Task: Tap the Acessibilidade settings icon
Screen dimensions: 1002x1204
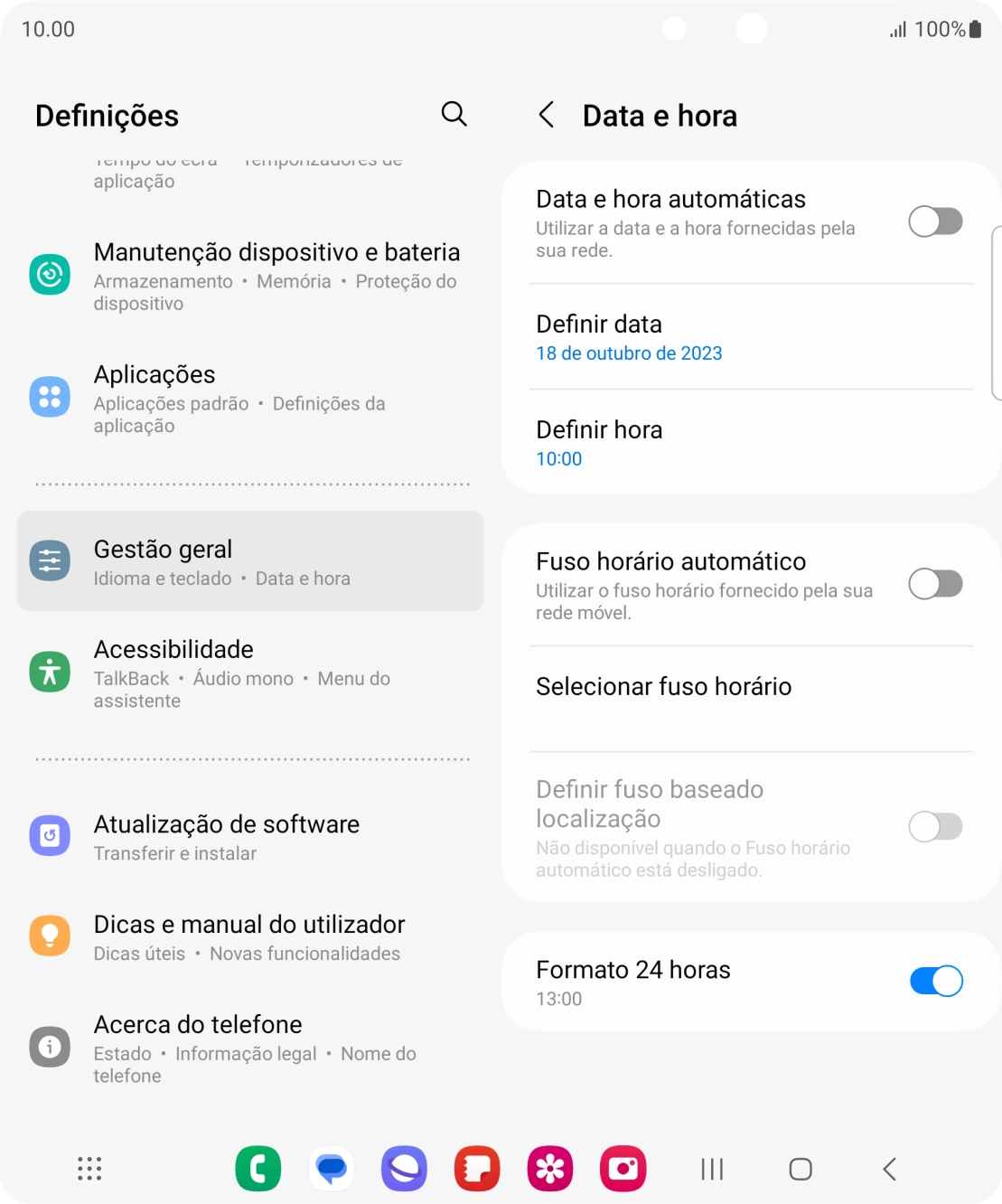Action: tap(50, 672)
